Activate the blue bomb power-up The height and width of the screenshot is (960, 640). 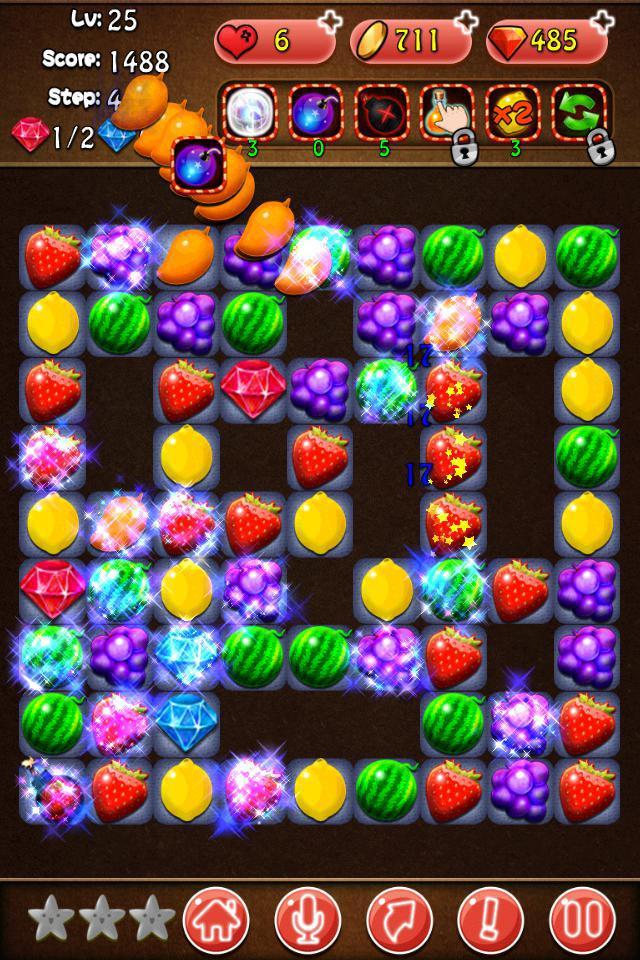pos(316,111)
